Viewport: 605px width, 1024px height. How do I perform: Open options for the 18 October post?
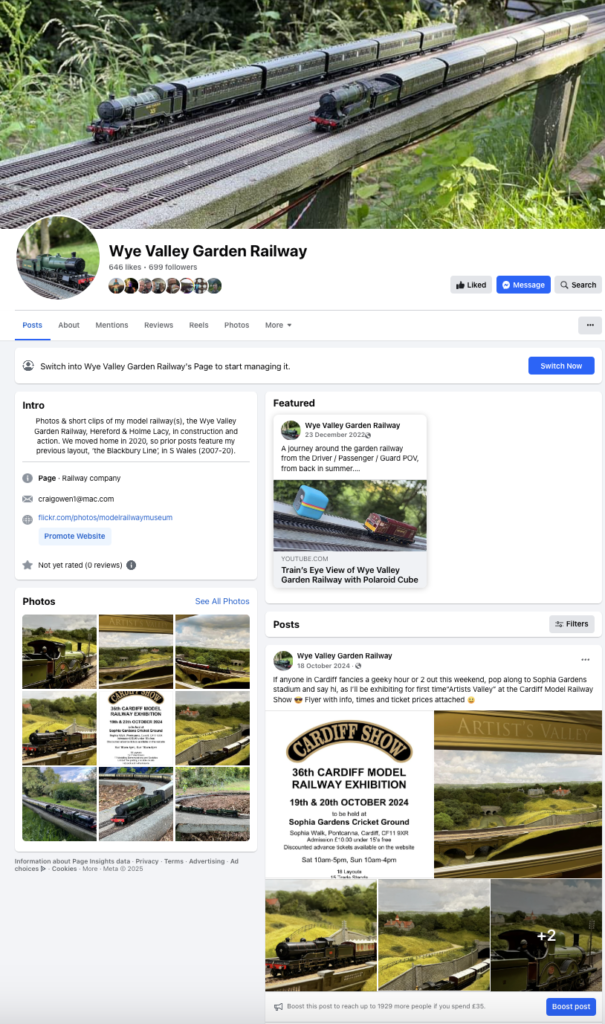[x=586, y=660]
